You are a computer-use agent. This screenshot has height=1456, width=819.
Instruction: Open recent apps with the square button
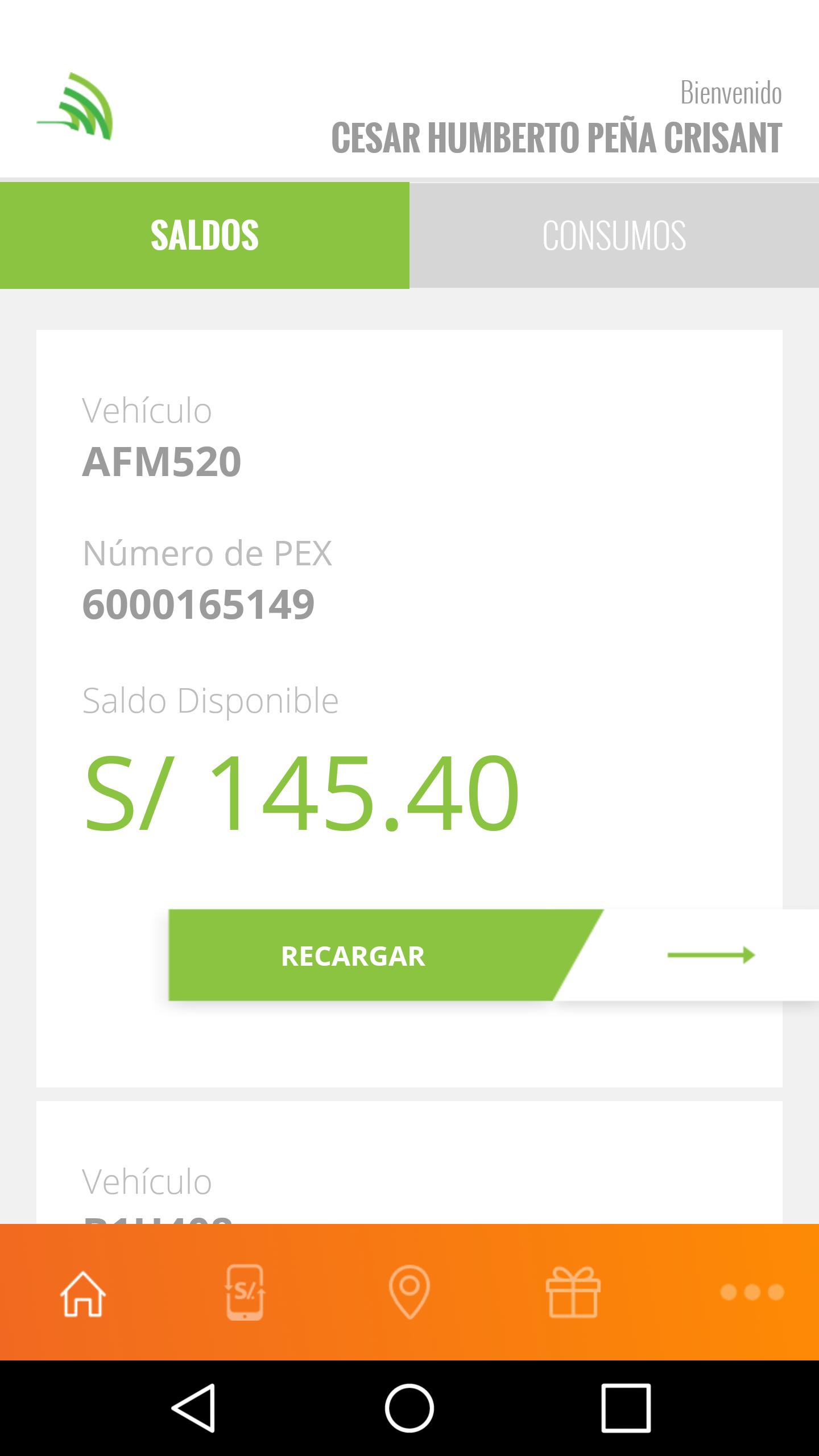point(626,1408)
